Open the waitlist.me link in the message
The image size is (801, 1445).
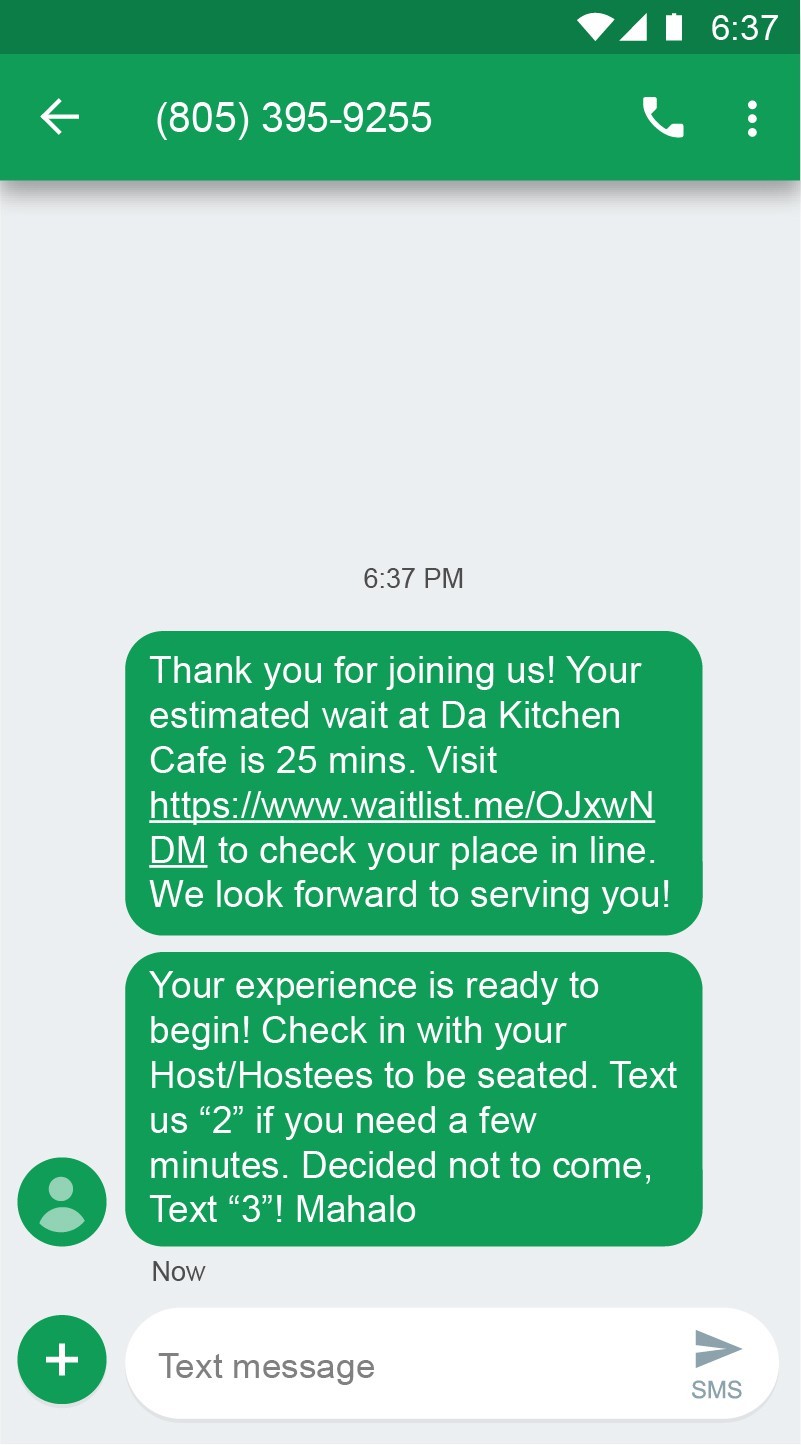coord(402,827)
